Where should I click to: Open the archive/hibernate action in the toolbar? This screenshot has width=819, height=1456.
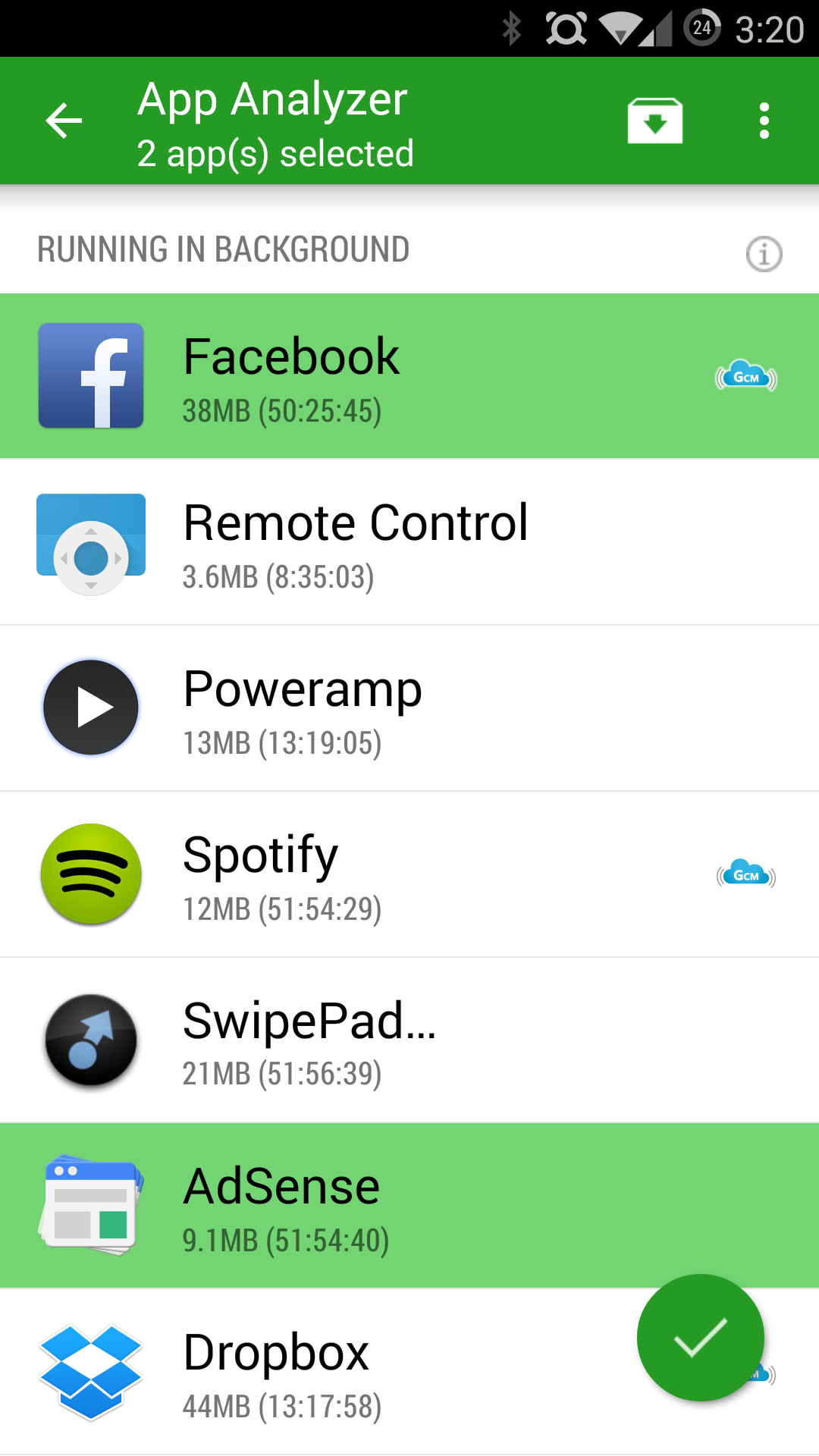(655, 120)
